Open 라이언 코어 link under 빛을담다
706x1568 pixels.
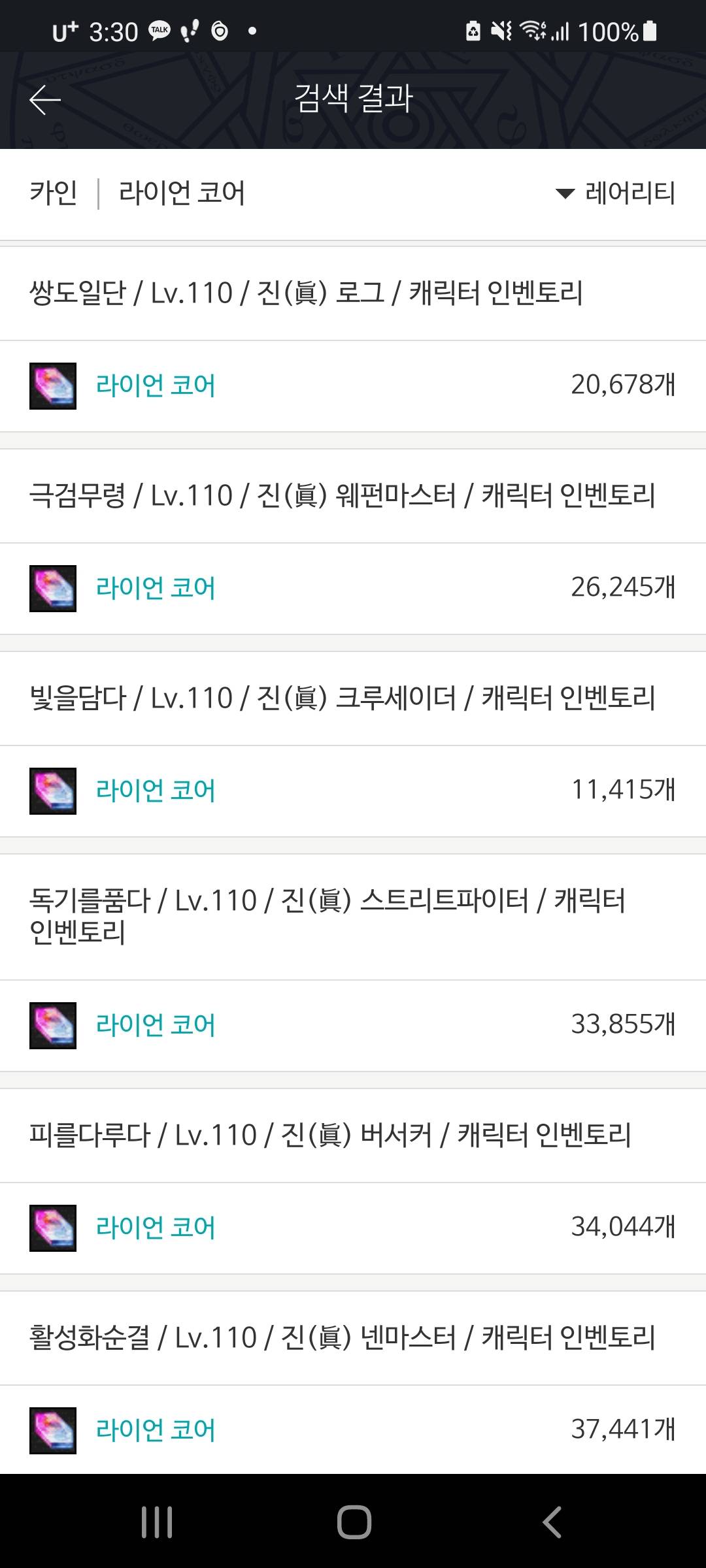point(156,791)
